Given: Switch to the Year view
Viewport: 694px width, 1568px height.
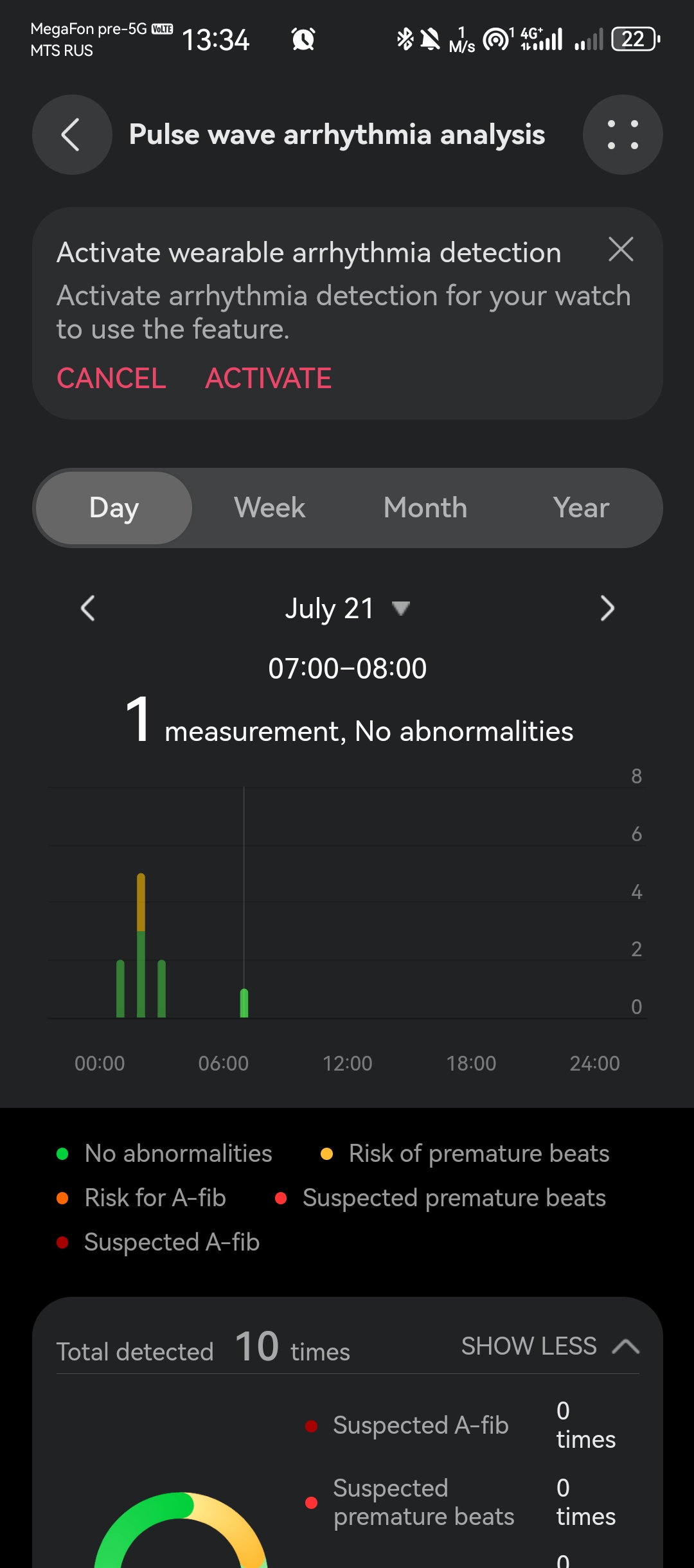Looking at the screenshot, I should click(581, 508).
